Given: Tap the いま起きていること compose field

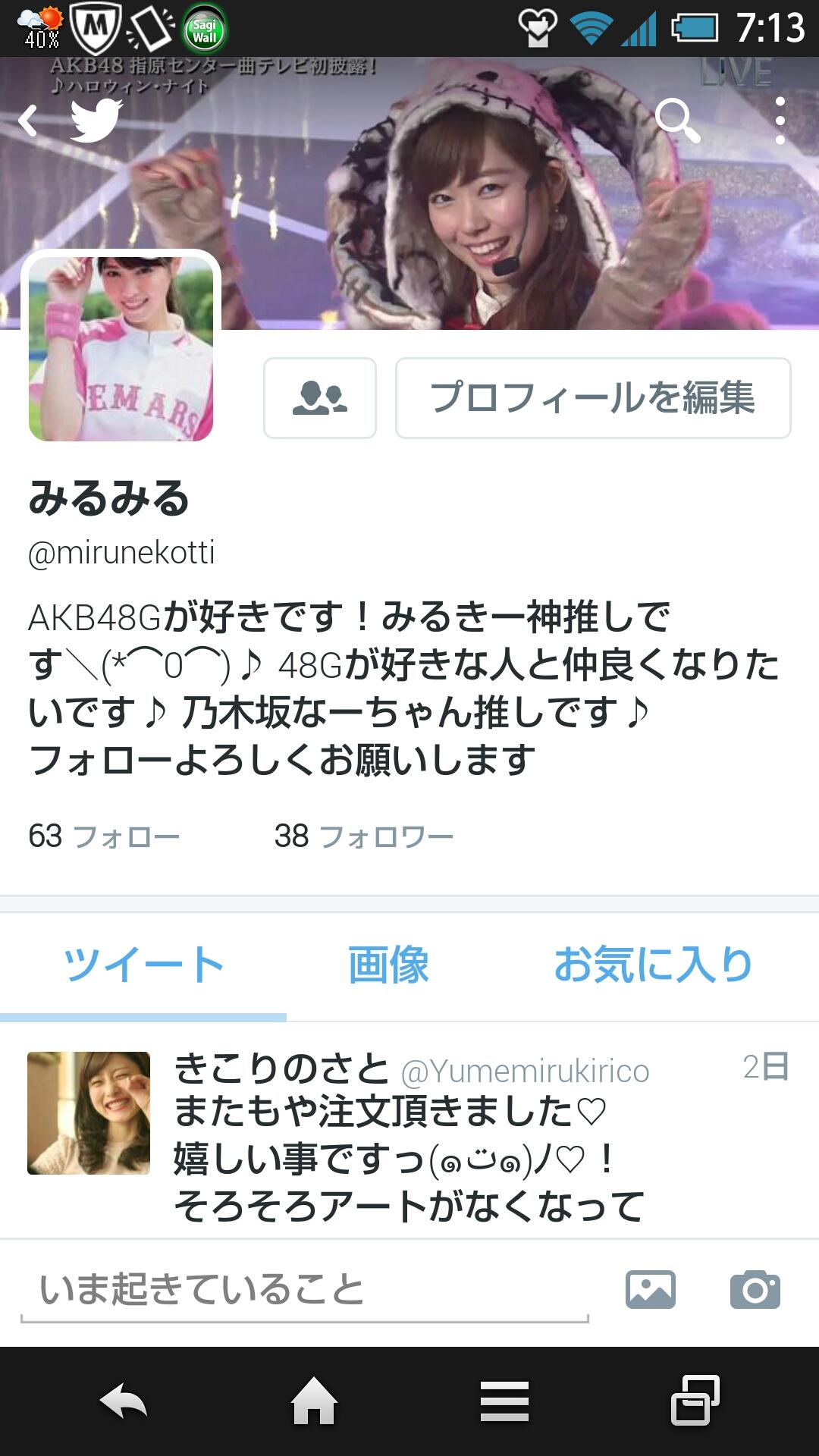Looking at the screenshot, I should 303,1290.
